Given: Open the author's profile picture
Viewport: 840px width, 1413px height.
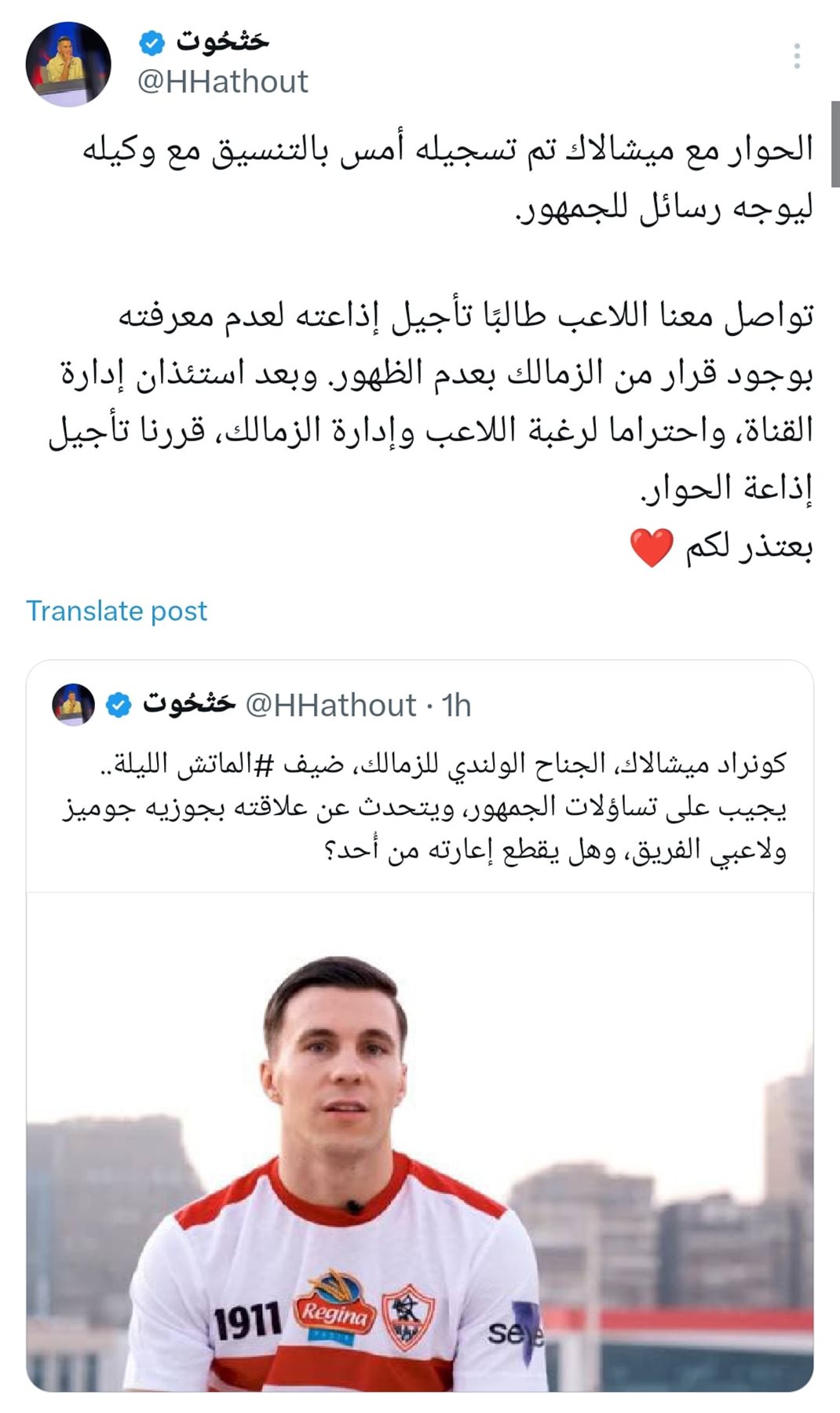Looking at the screenshot, I should click(x=68, y=64).
